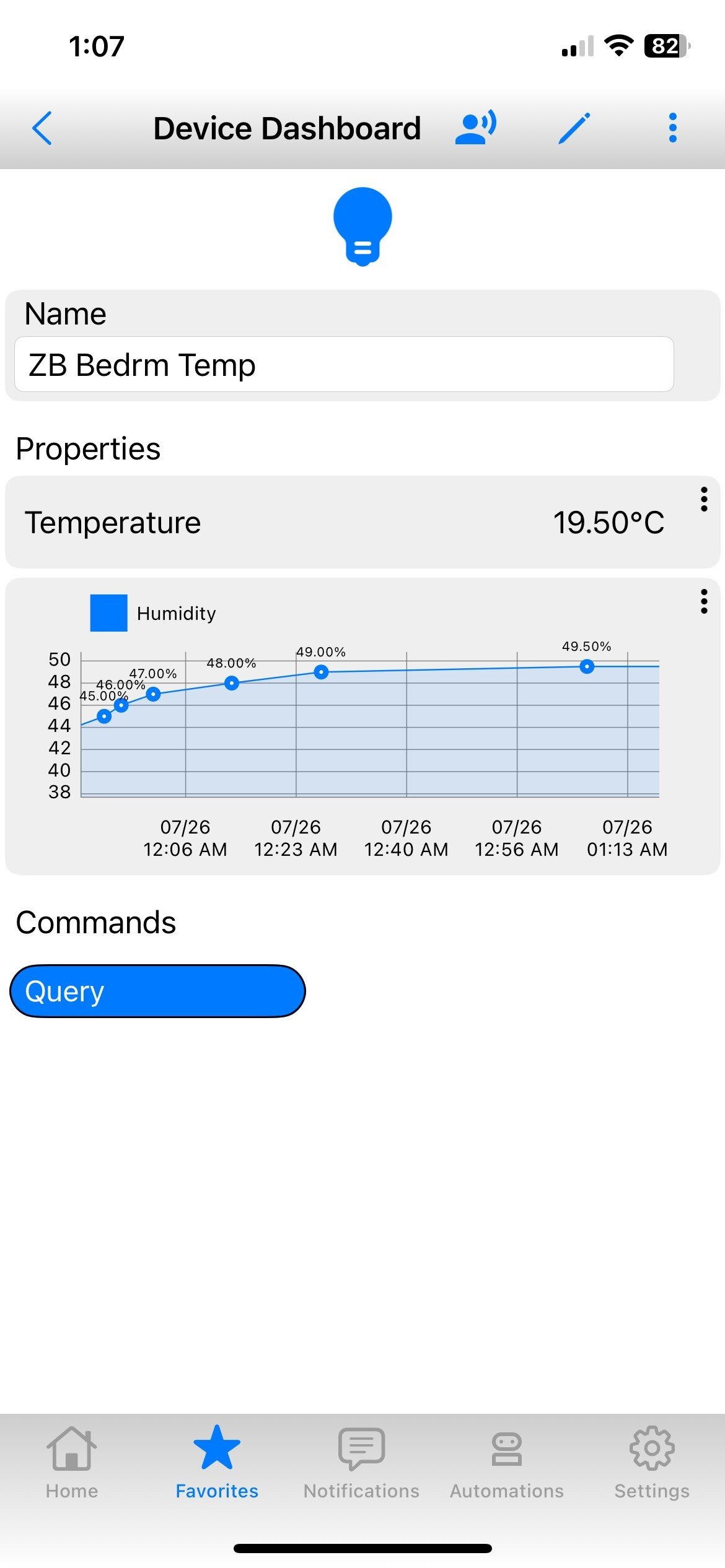Open the Favorites tab

click(x=217, y=1463)
